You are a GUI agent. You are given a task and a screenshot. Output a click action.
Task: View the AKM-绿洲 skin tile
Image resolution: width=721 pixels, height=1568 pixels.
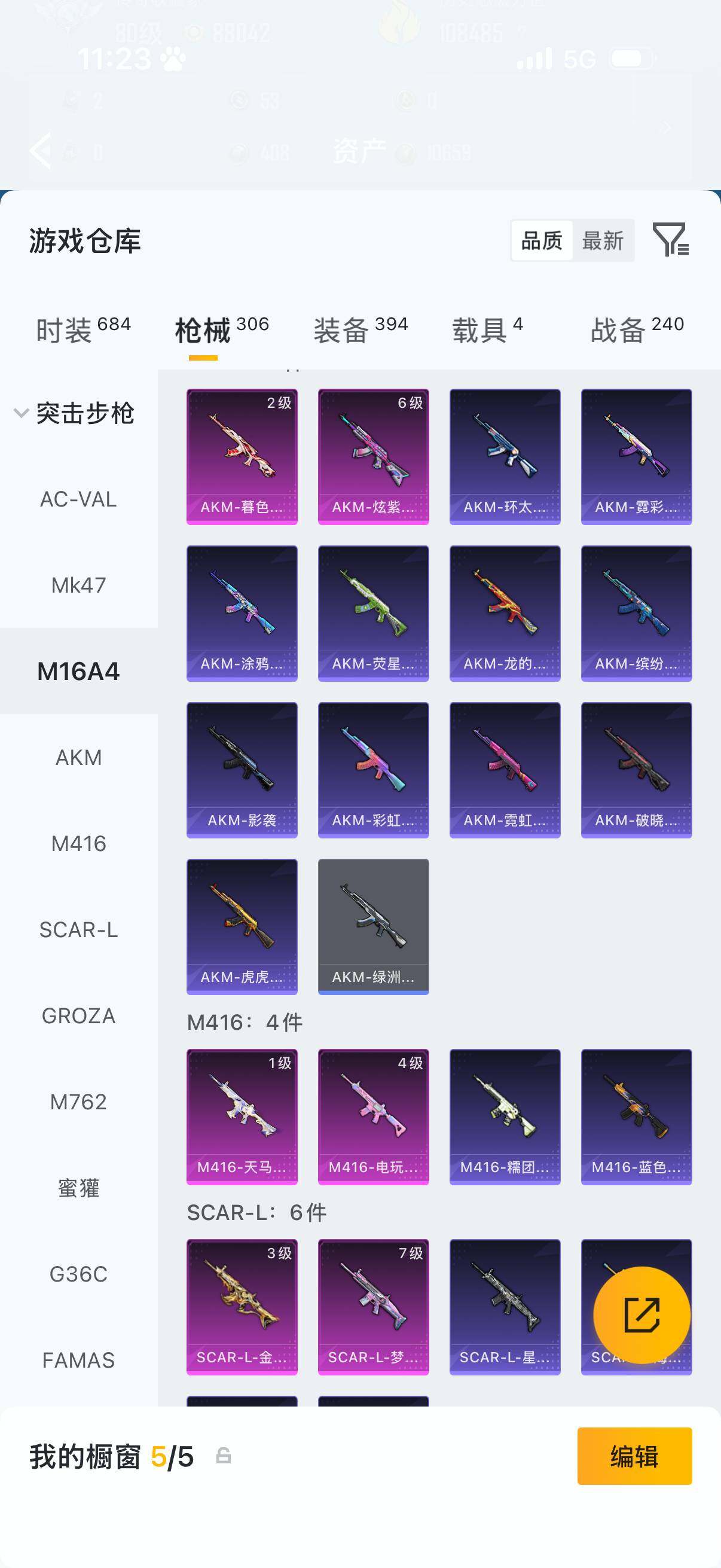pos(373,926)
